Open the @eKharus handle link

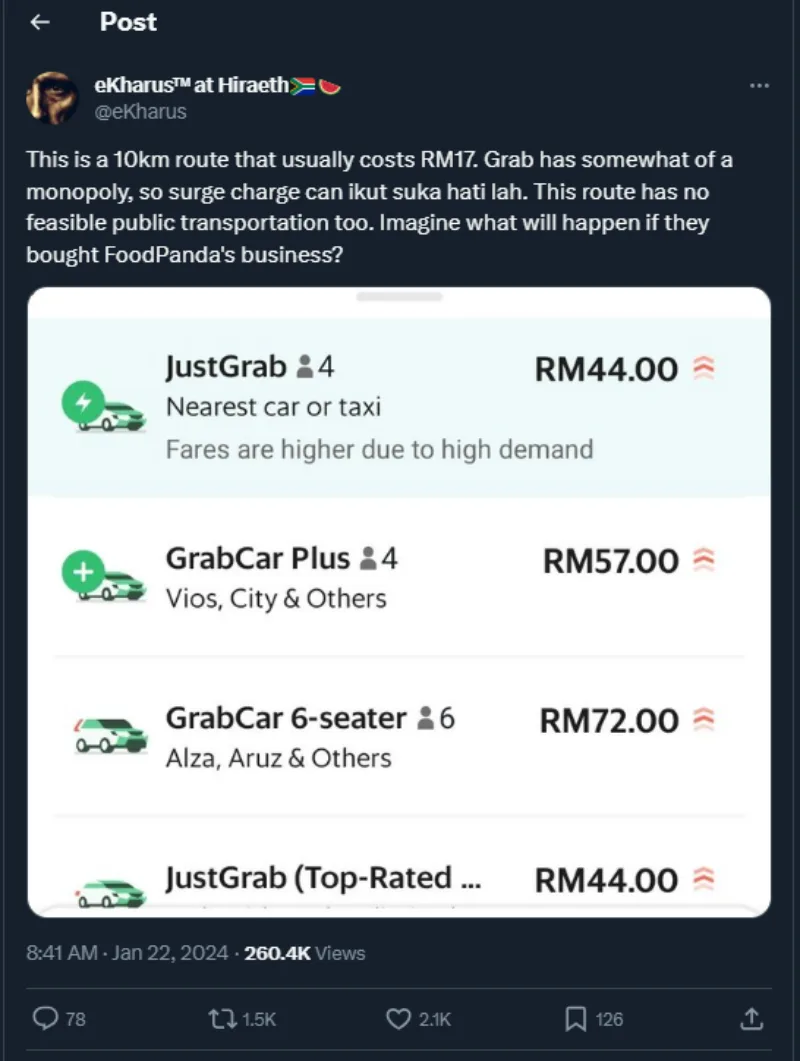140,111
